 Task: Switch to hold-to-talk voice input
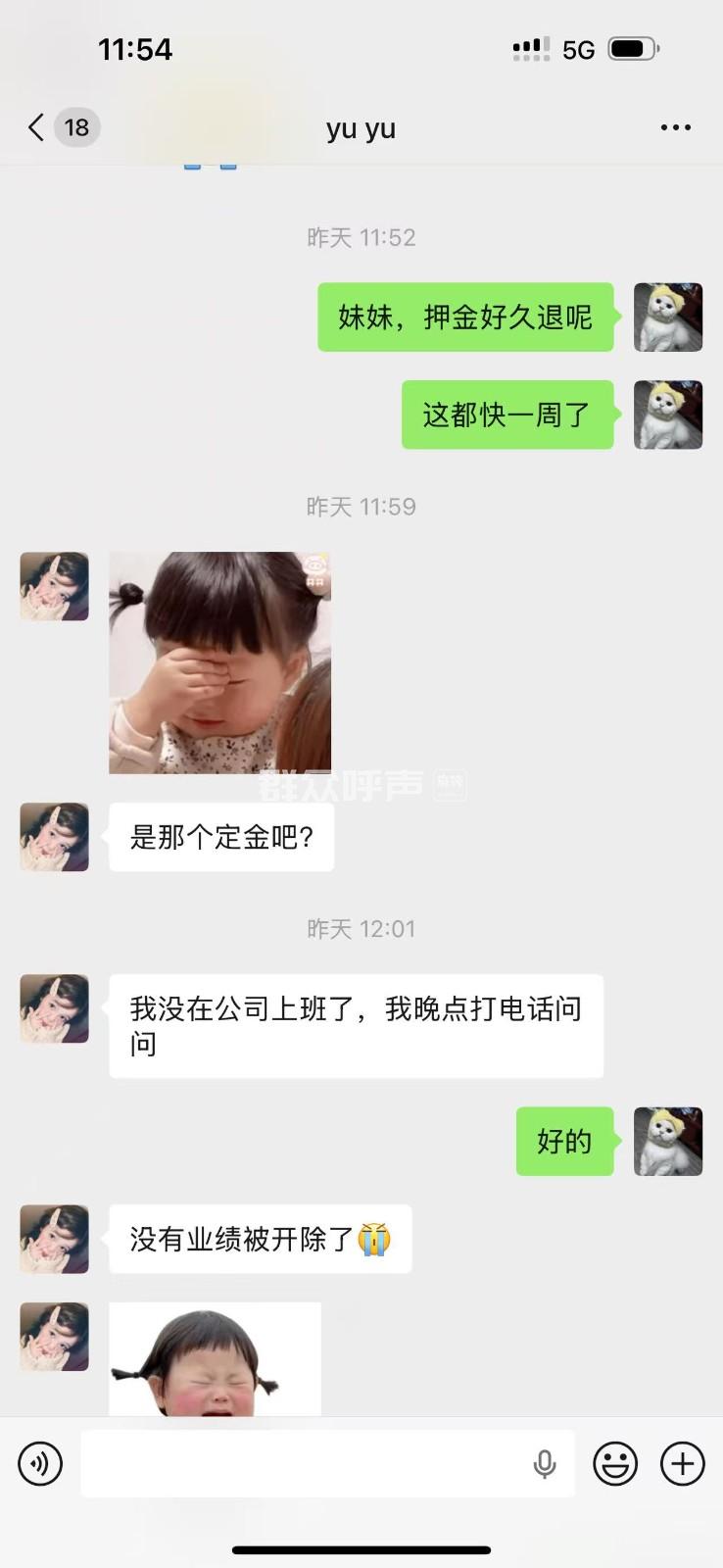(x=40, y=1464)
